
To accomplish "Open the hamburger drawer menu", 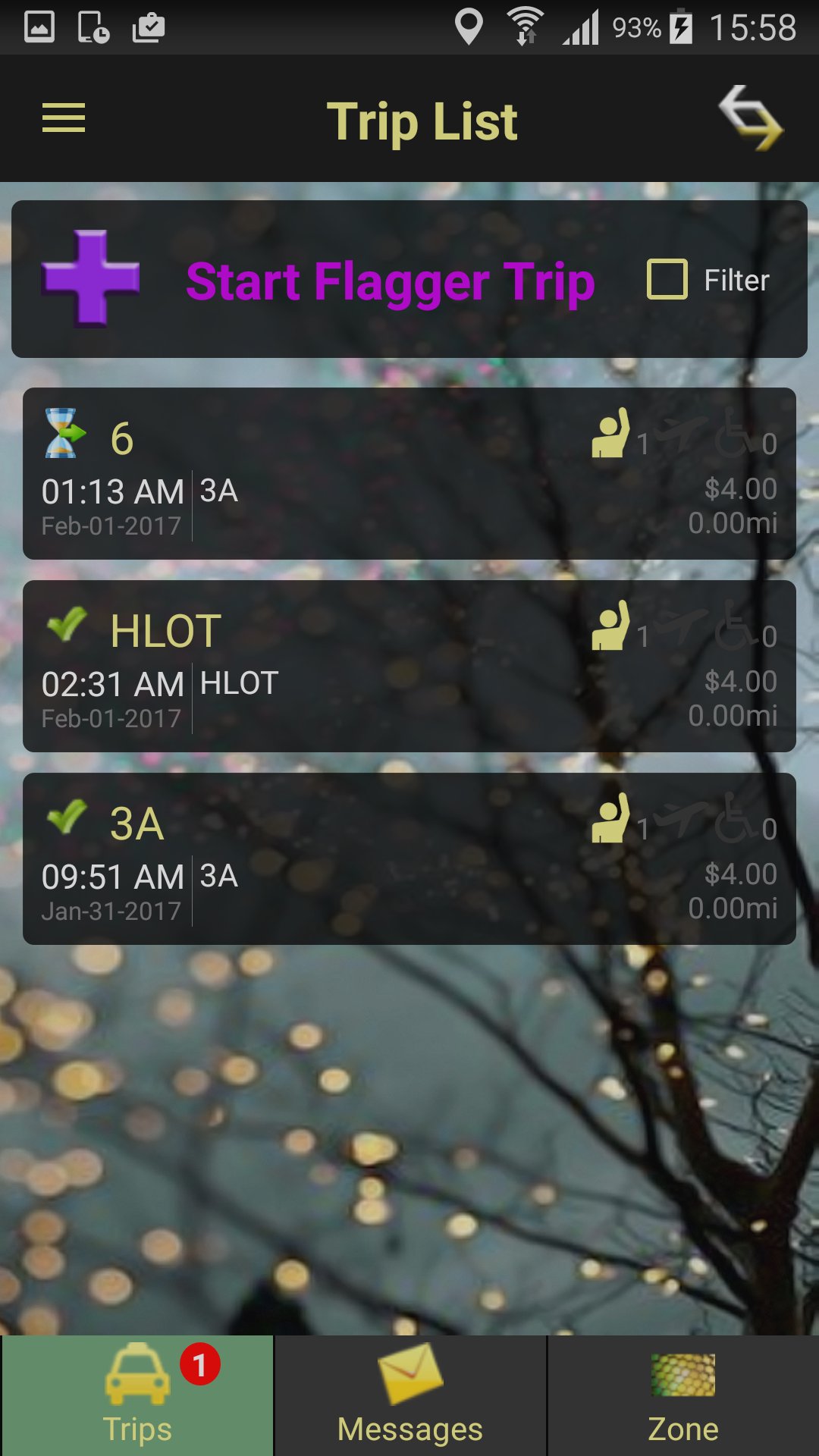I will (64, 118).
